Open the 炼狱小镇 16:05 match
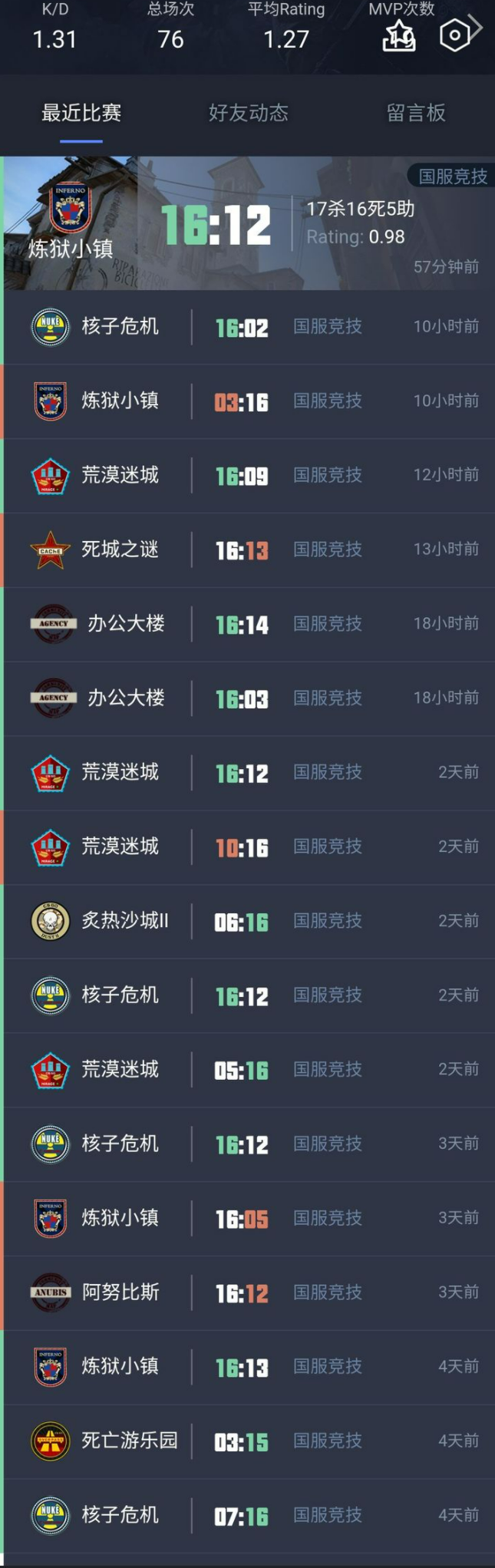 [x=247, y=1219]
